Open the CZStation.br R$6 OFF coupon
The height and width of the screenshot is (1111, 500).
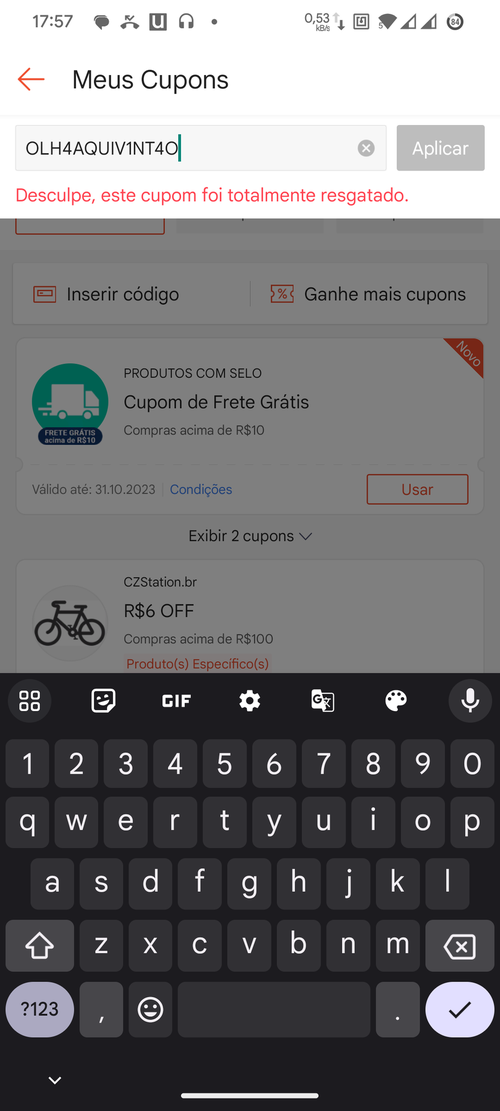pos(250,616)
